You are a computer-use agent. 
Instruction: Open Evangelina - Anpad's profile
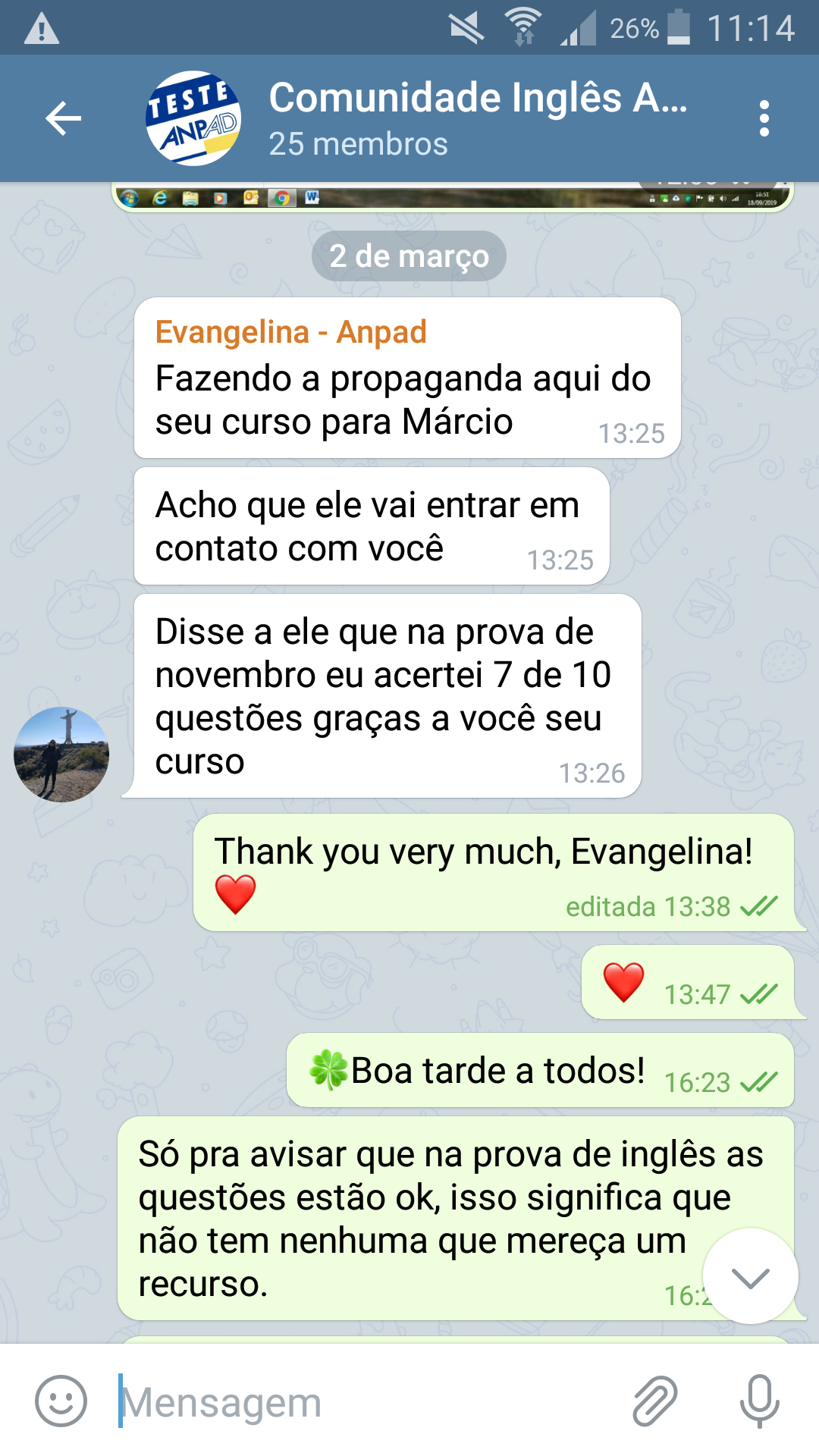(292, 331)
